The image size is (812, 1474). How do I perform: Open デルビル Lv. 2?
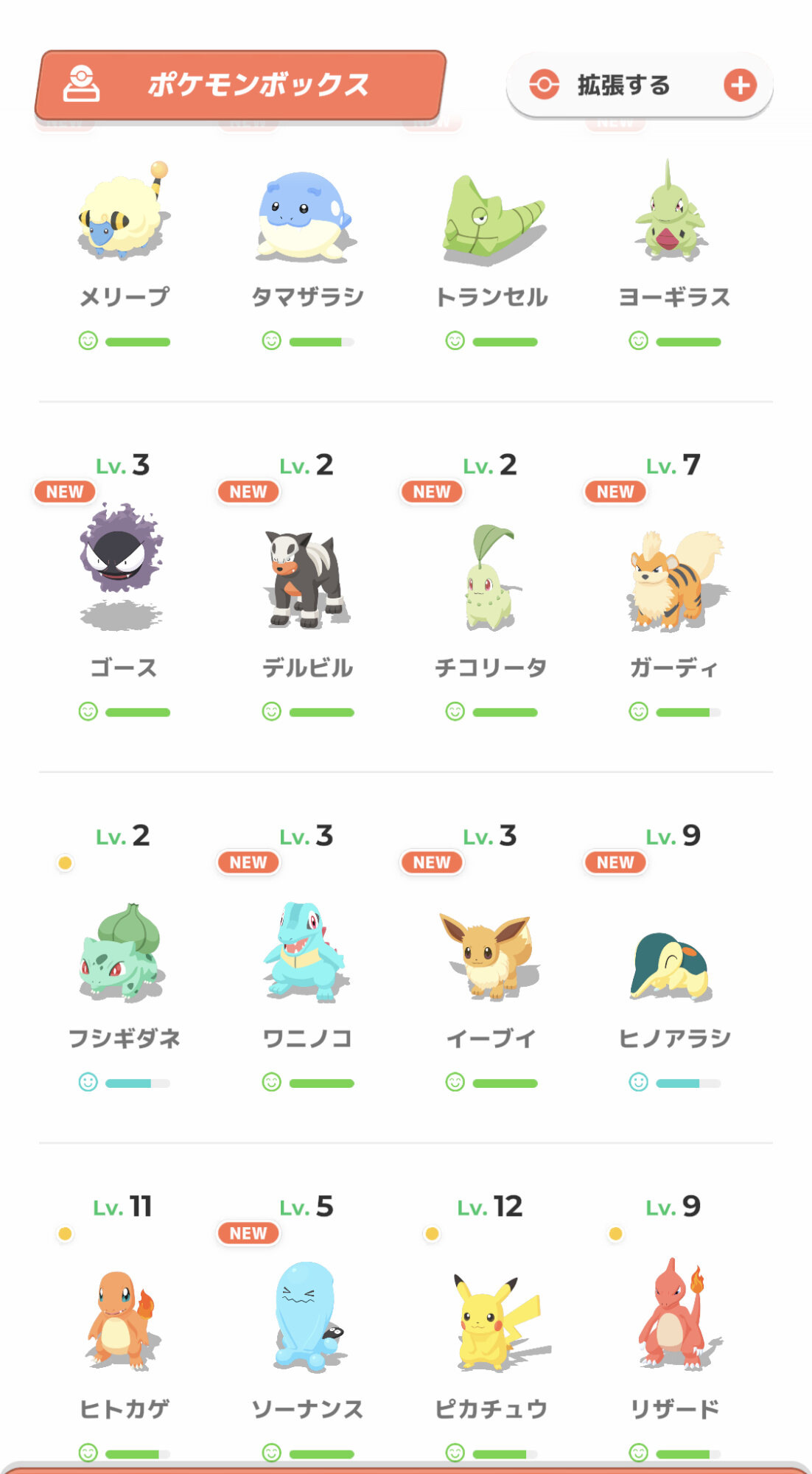pyautogui.click(x=307, y=579)
